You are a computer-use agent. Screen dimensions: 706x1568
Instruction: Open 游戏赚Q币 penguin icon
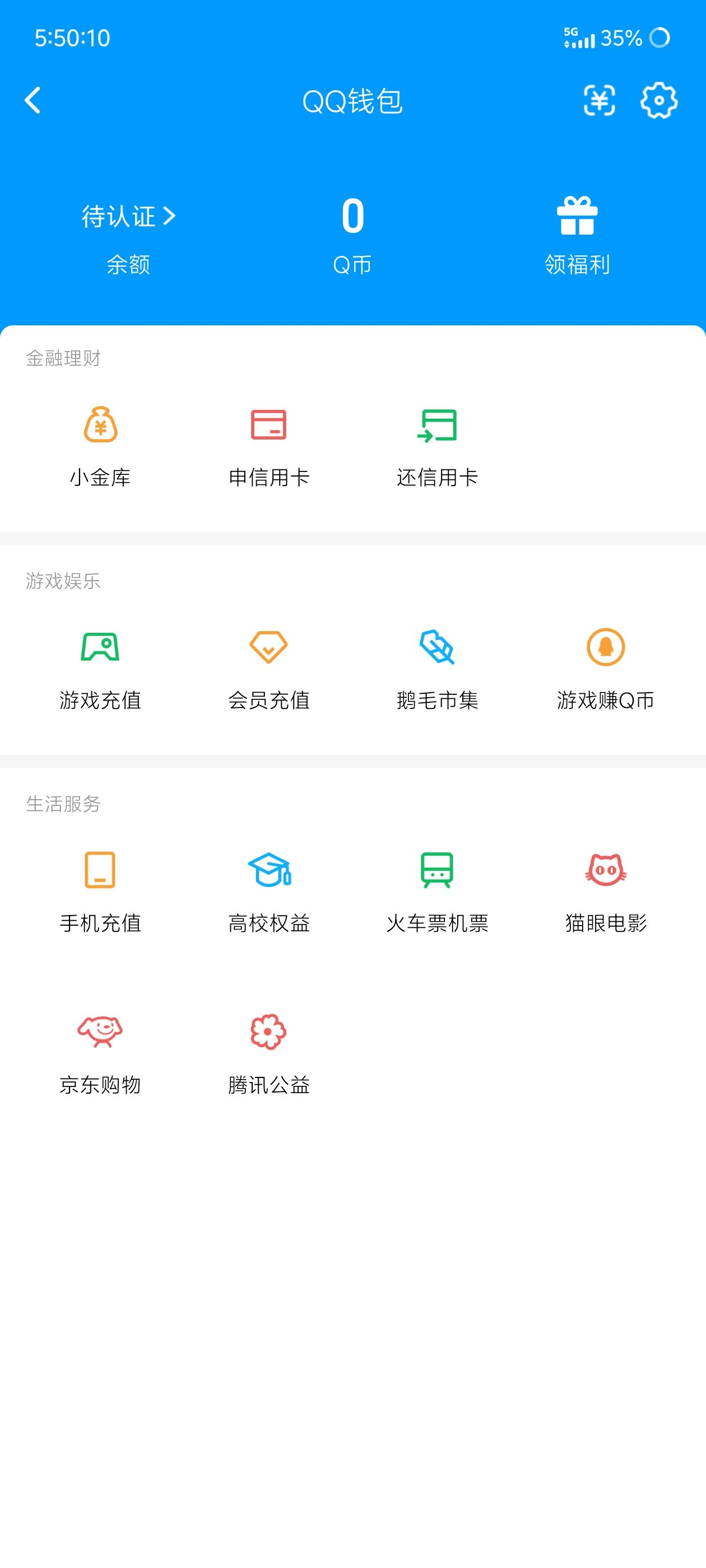click(x=606, y=649)
